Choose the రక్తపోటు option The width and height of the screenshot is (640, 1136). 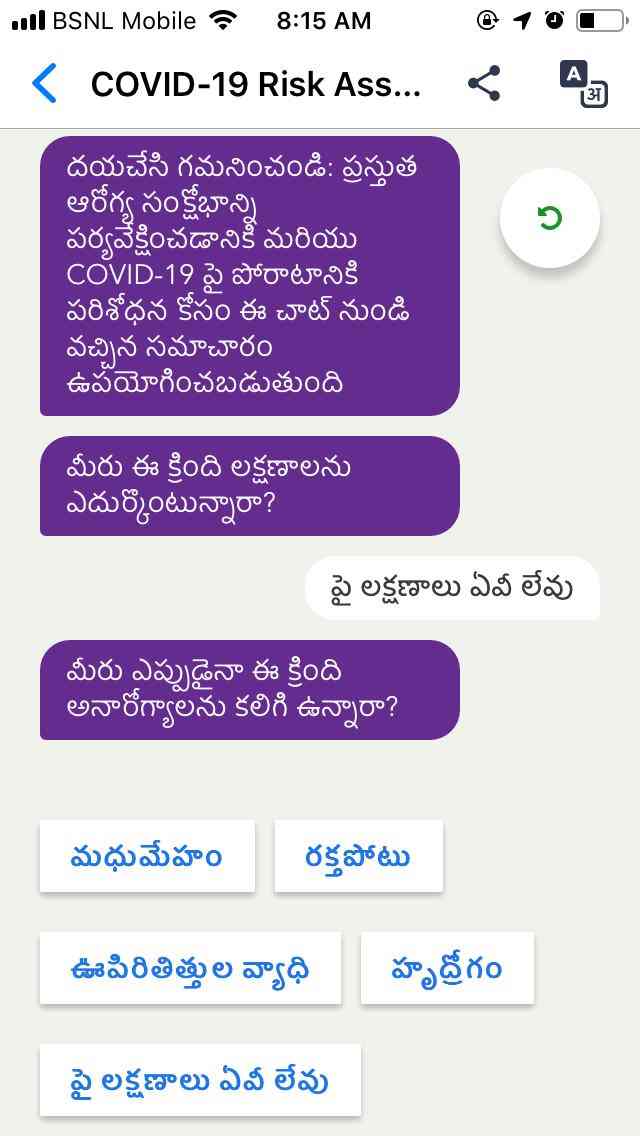(x=358, y=856)
